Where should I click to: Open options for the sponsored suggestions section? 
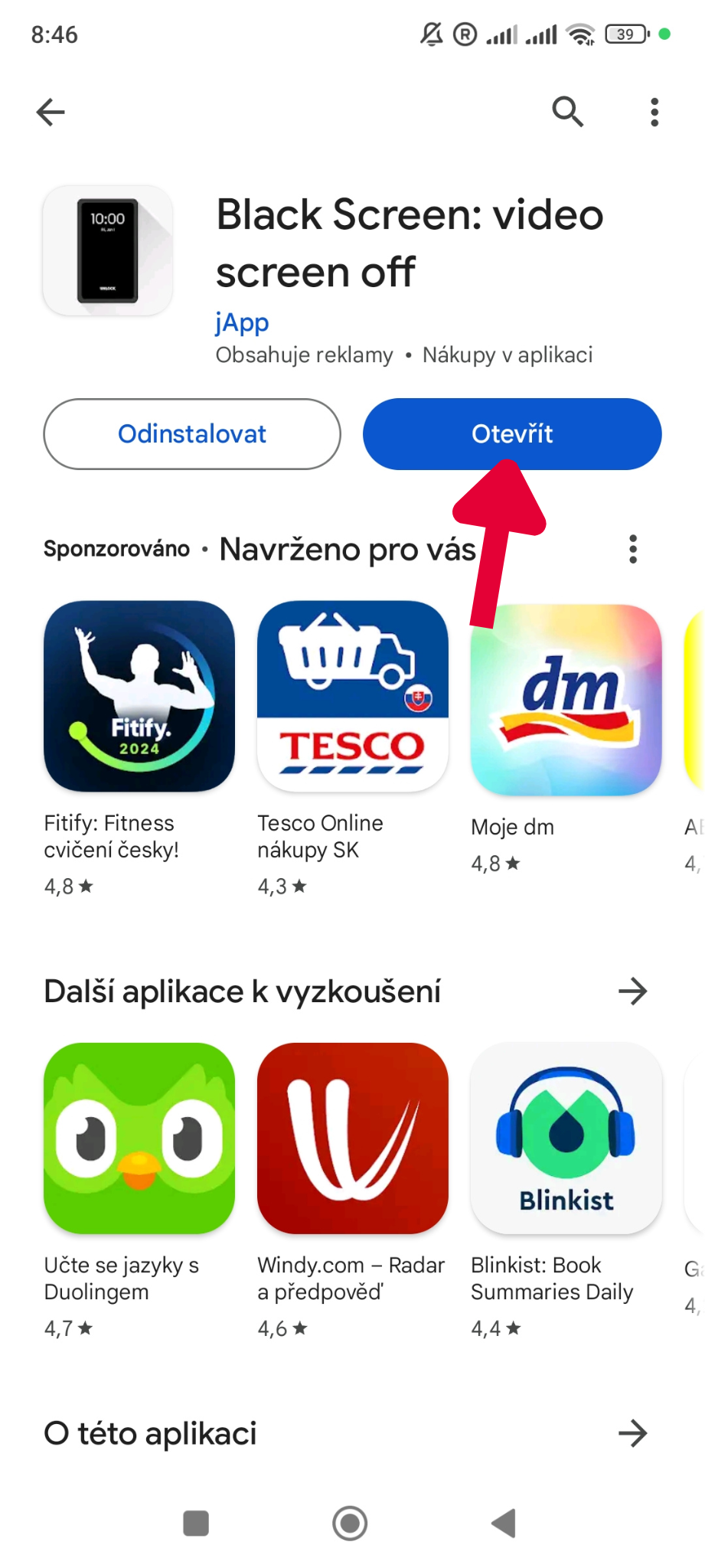point(632,549)
